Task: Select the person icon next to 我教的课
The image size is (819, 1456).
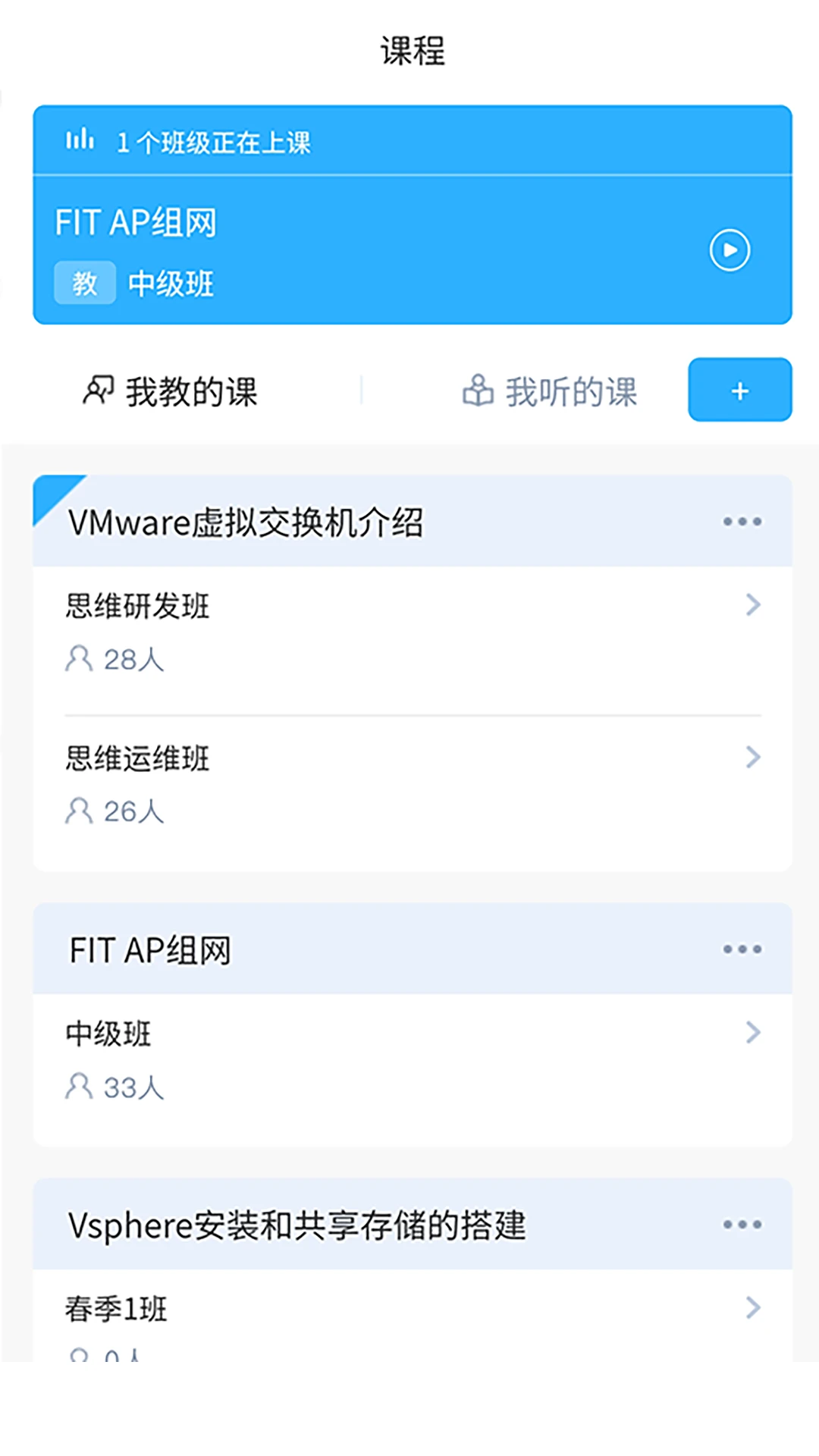Action: tap(98, 390)
